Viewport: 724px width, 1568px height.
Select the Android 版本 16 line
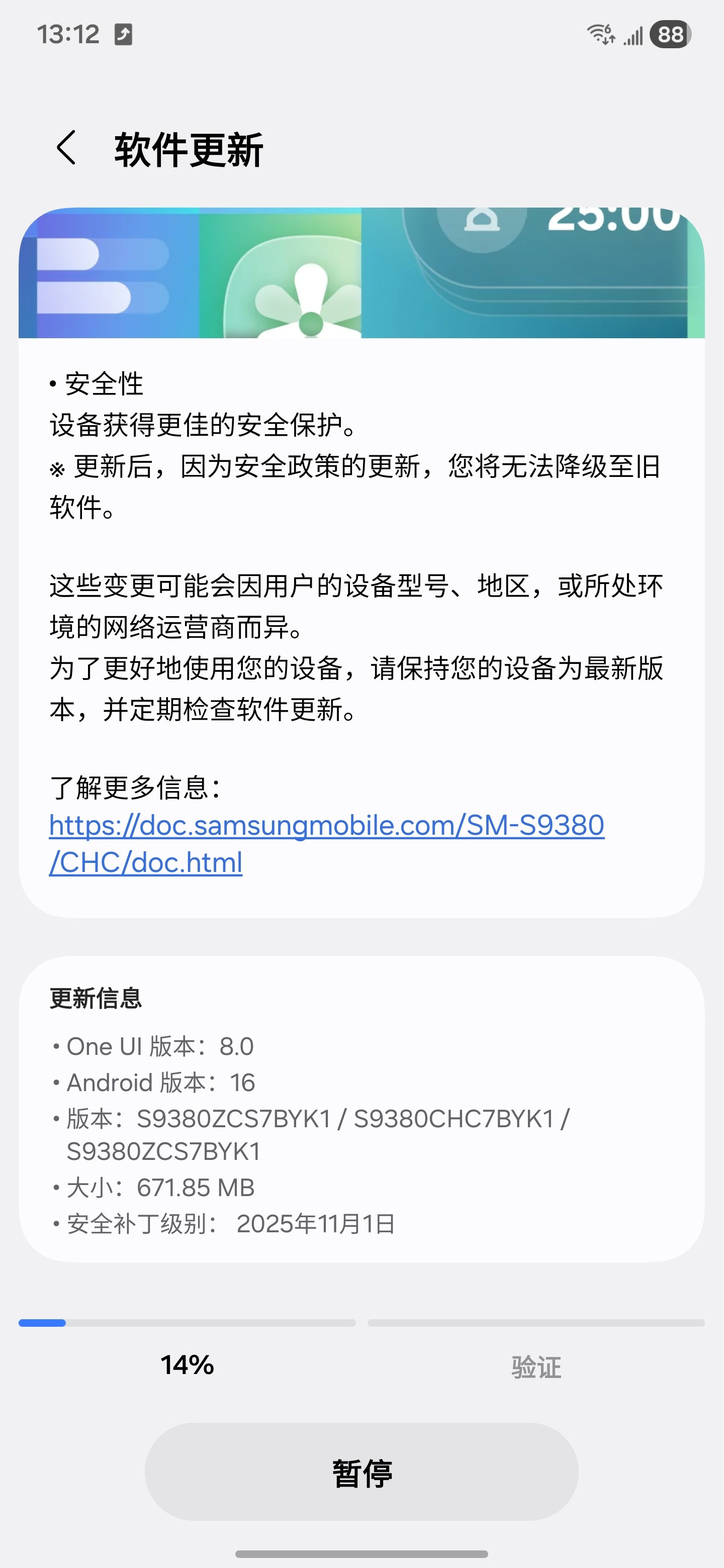[161, 1083]
